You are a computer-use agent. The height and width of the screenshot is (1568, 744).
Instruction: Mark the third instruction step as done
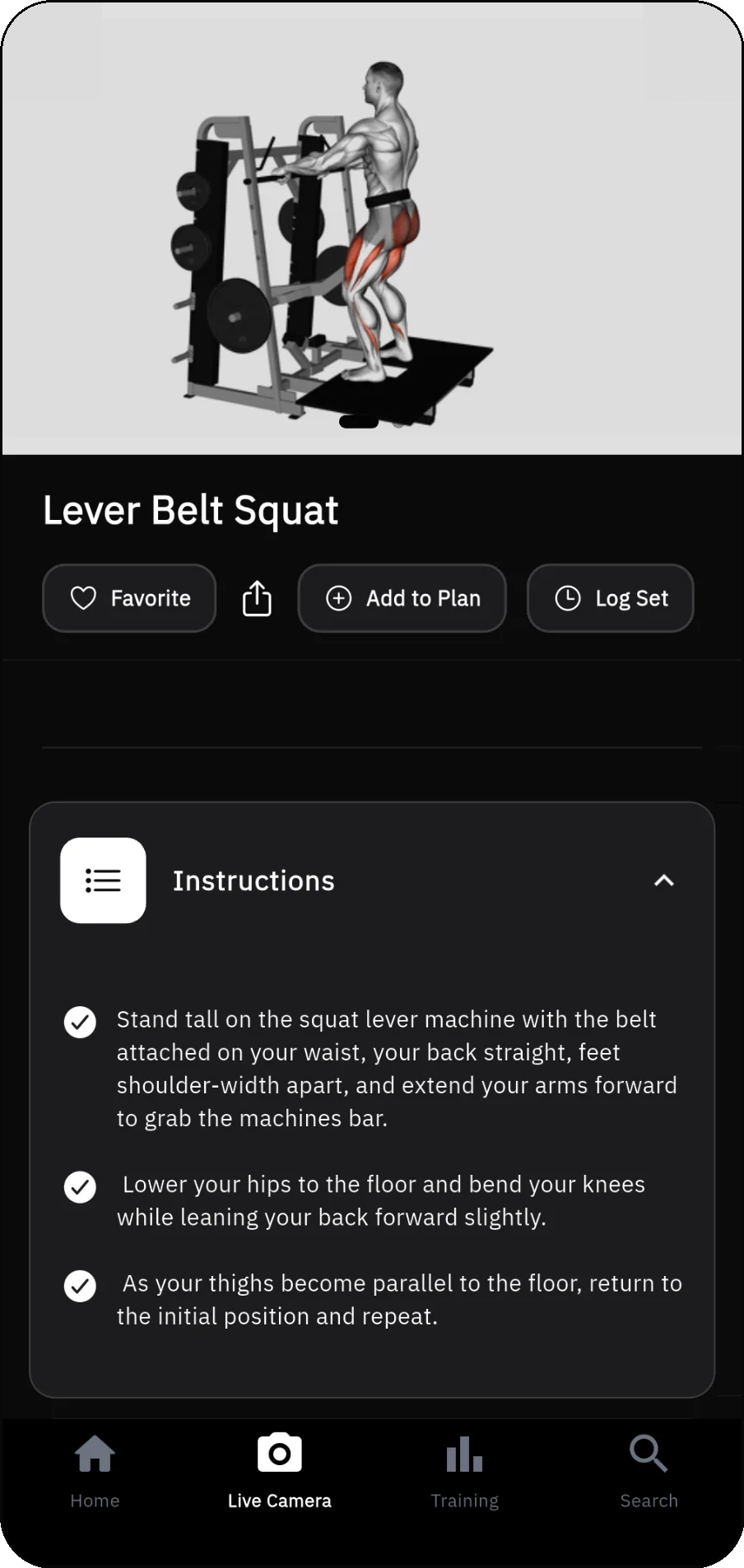pos(80,1286)
